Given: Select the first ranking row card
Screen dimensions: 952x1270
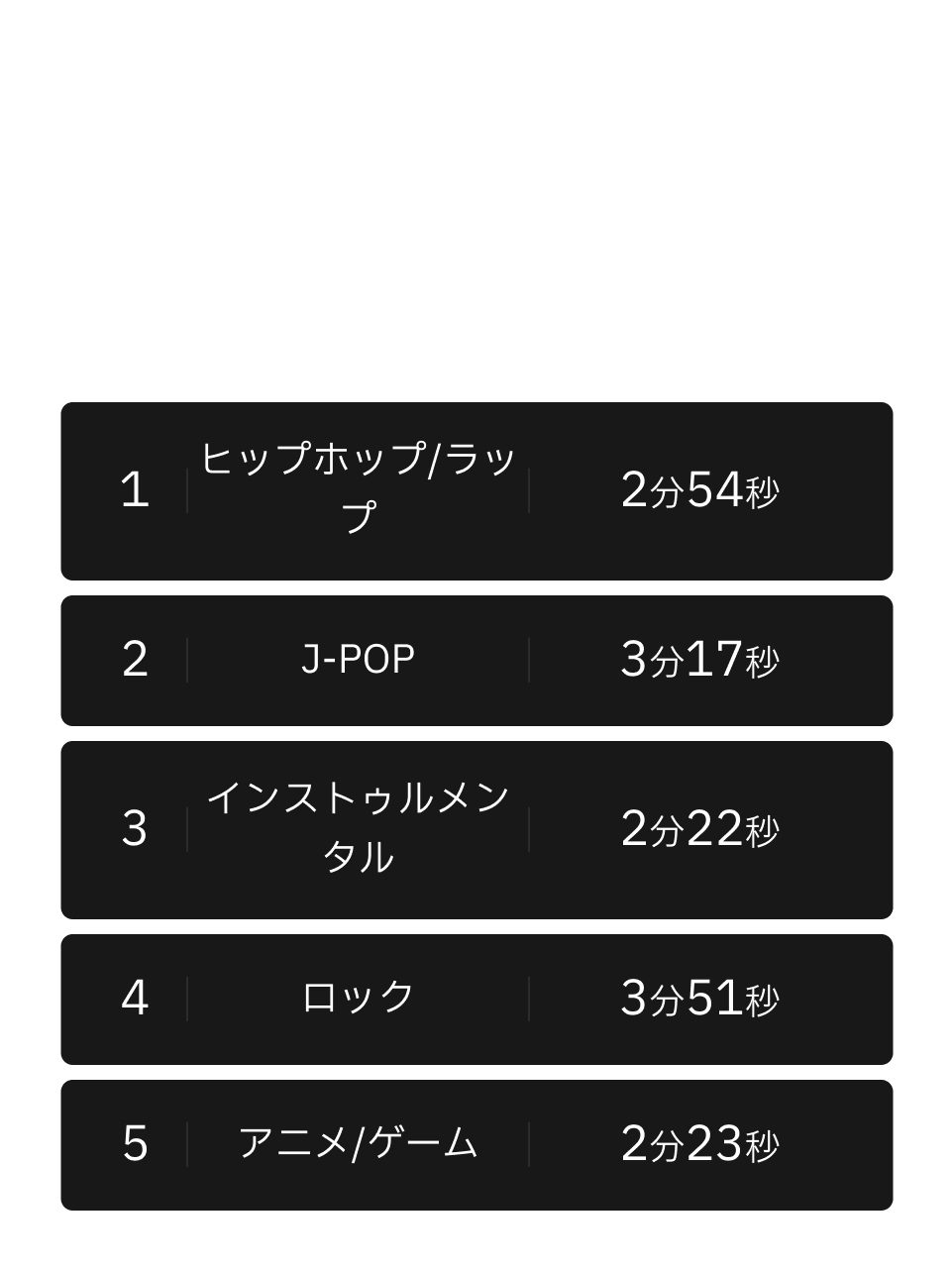Looking at the screenshot, I should (476, 489).
